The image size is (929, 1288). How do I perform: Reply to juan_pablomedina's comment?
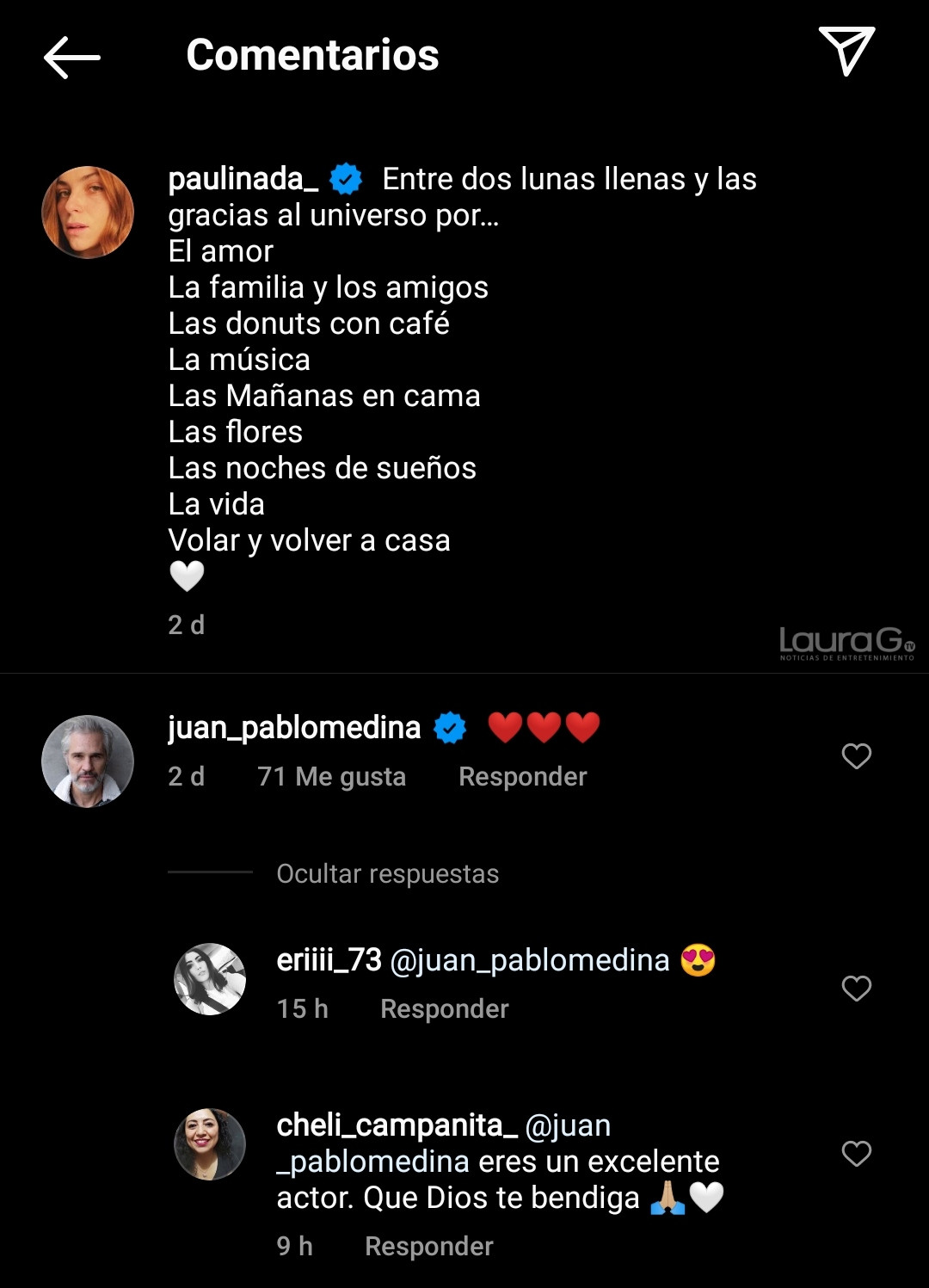point(522,776)
